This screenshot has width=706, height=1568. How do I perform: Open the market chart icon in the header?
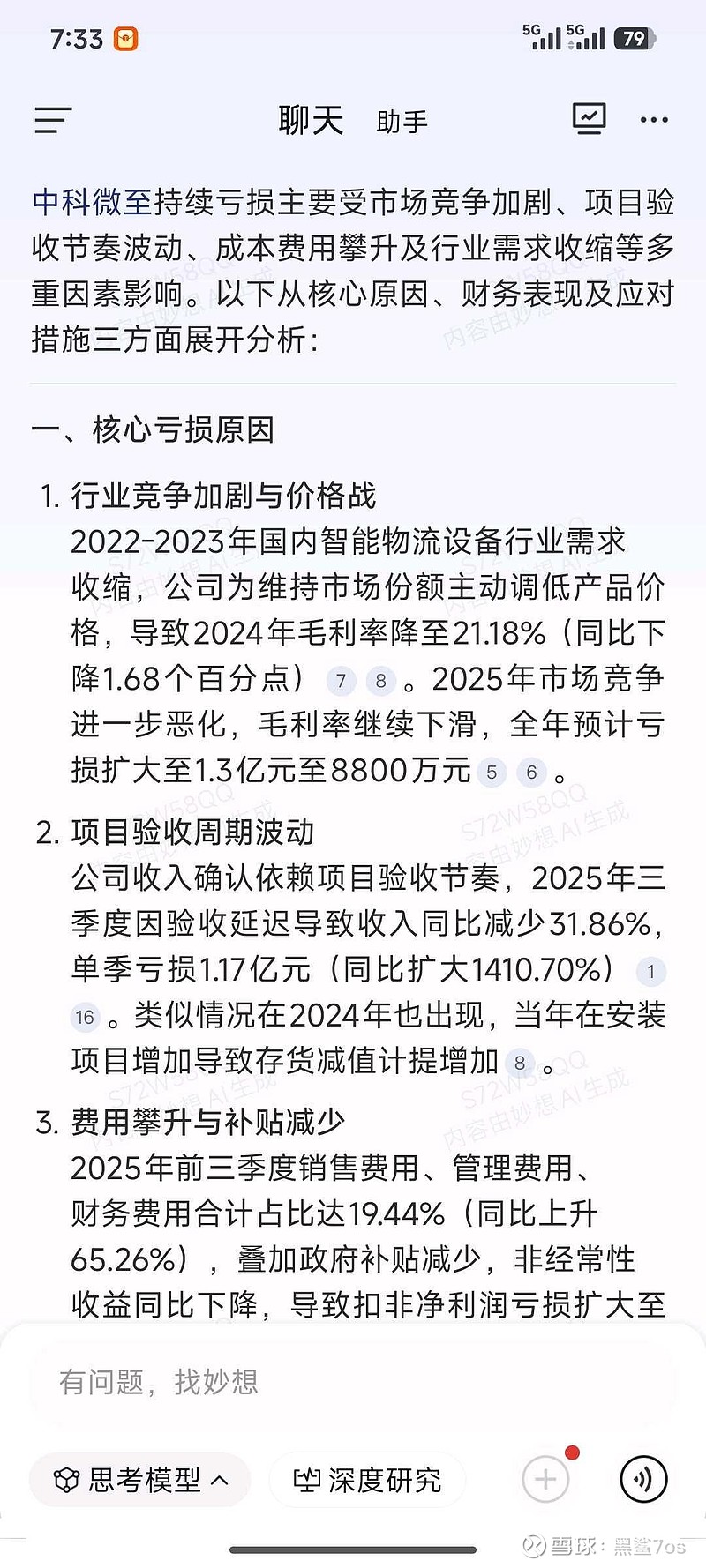click(590, 117)
